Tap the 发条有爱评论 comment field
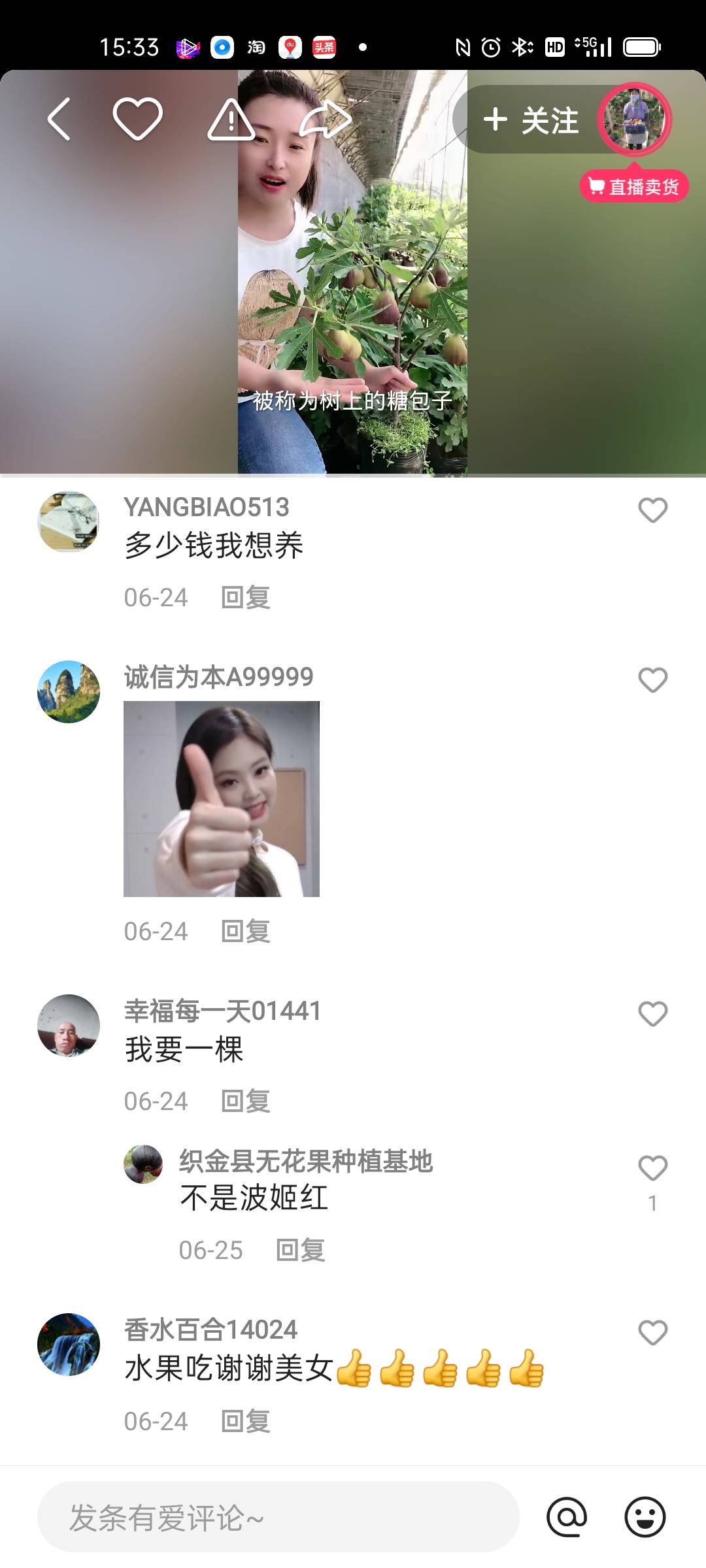 pos(278,1517)
